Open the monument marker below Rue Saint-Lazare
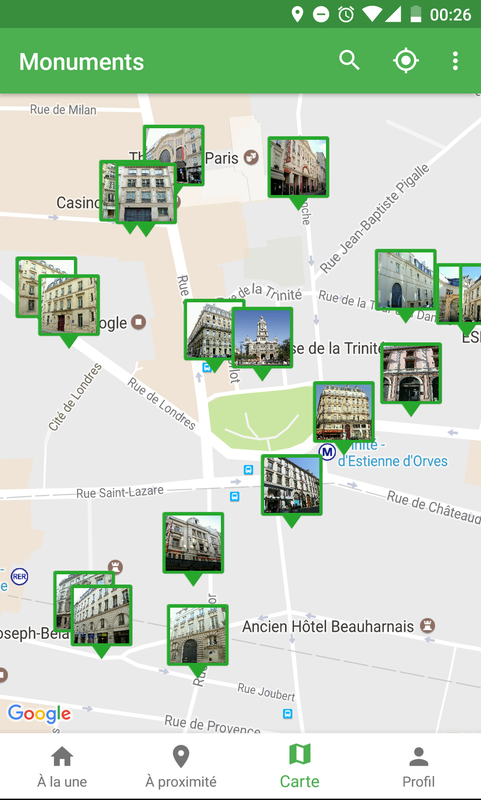The height and width of the screenshot is (800, 481). (193, 543)
